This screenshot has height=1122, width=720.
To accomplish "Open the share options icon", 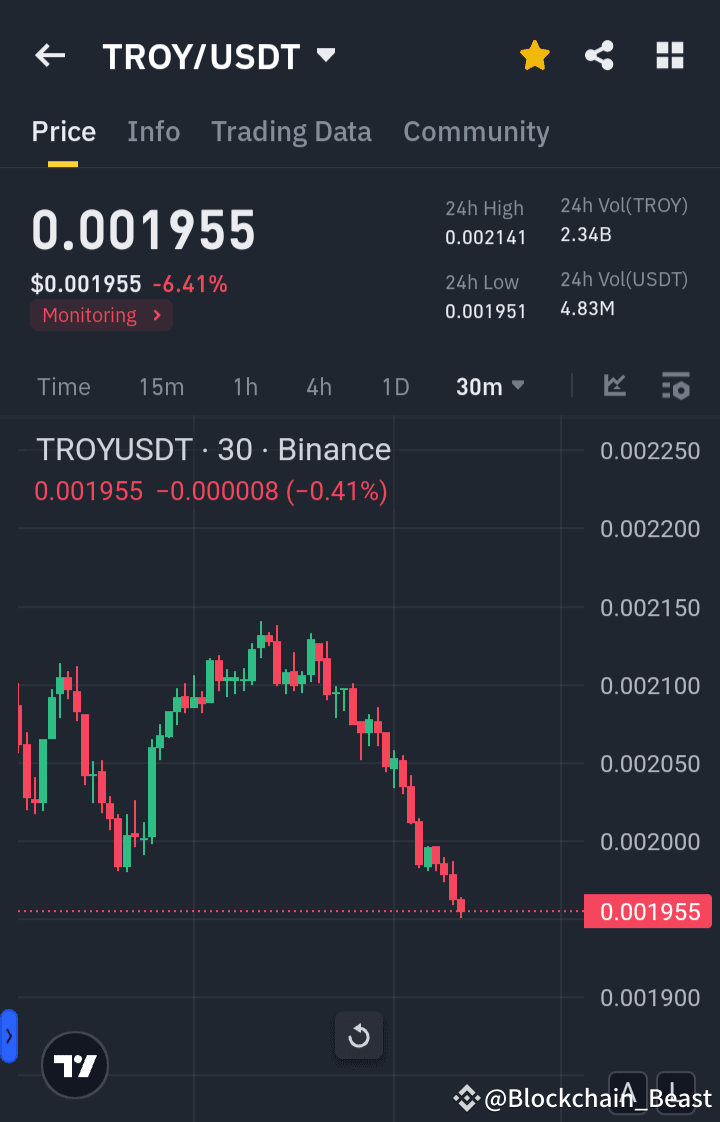I will (x=599, y=56).
